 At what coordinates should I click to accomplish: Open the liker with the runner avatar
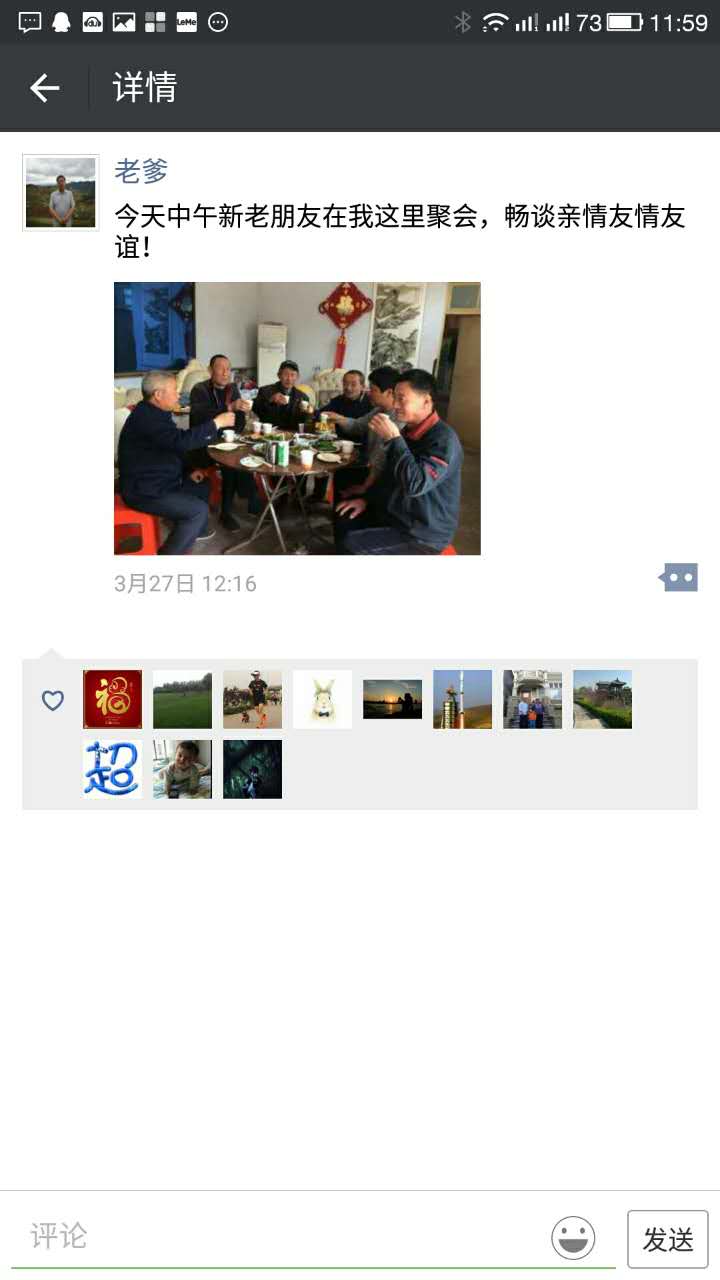pos(252,699)
